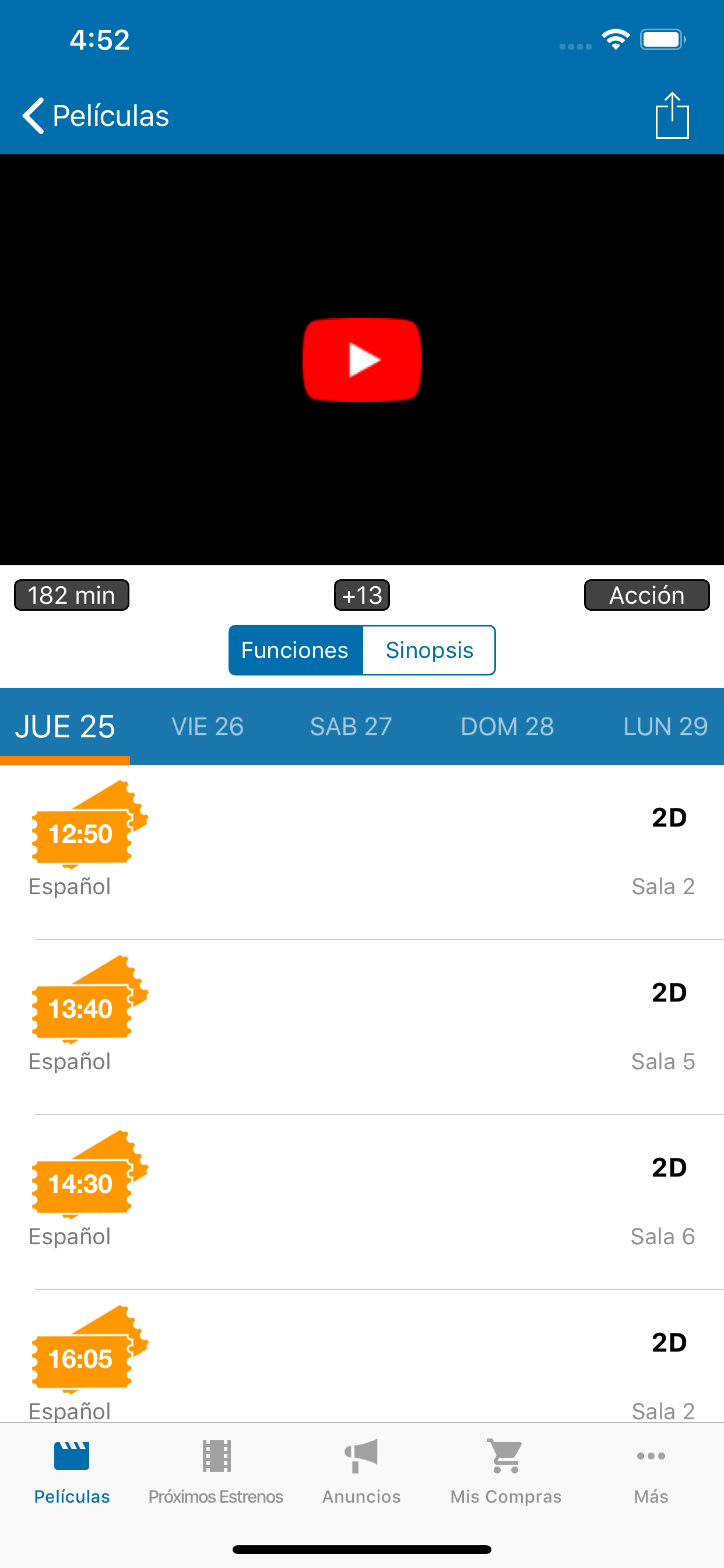Show showtimes for DOM 28
Screen dimensions: 724x1568
(x=507, y=726)
